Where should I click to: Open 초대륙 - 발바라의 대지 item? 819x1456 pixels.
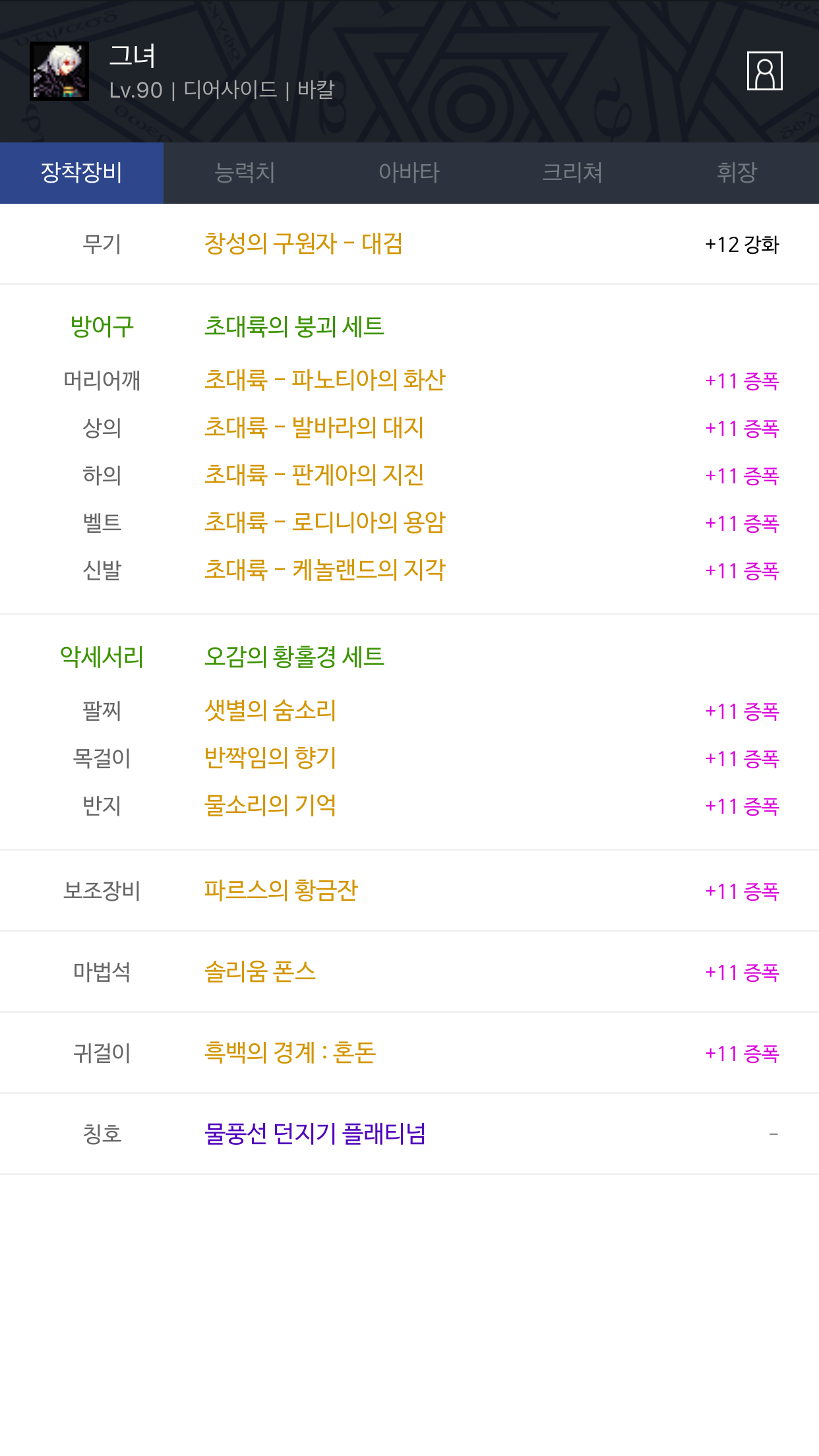314,427
